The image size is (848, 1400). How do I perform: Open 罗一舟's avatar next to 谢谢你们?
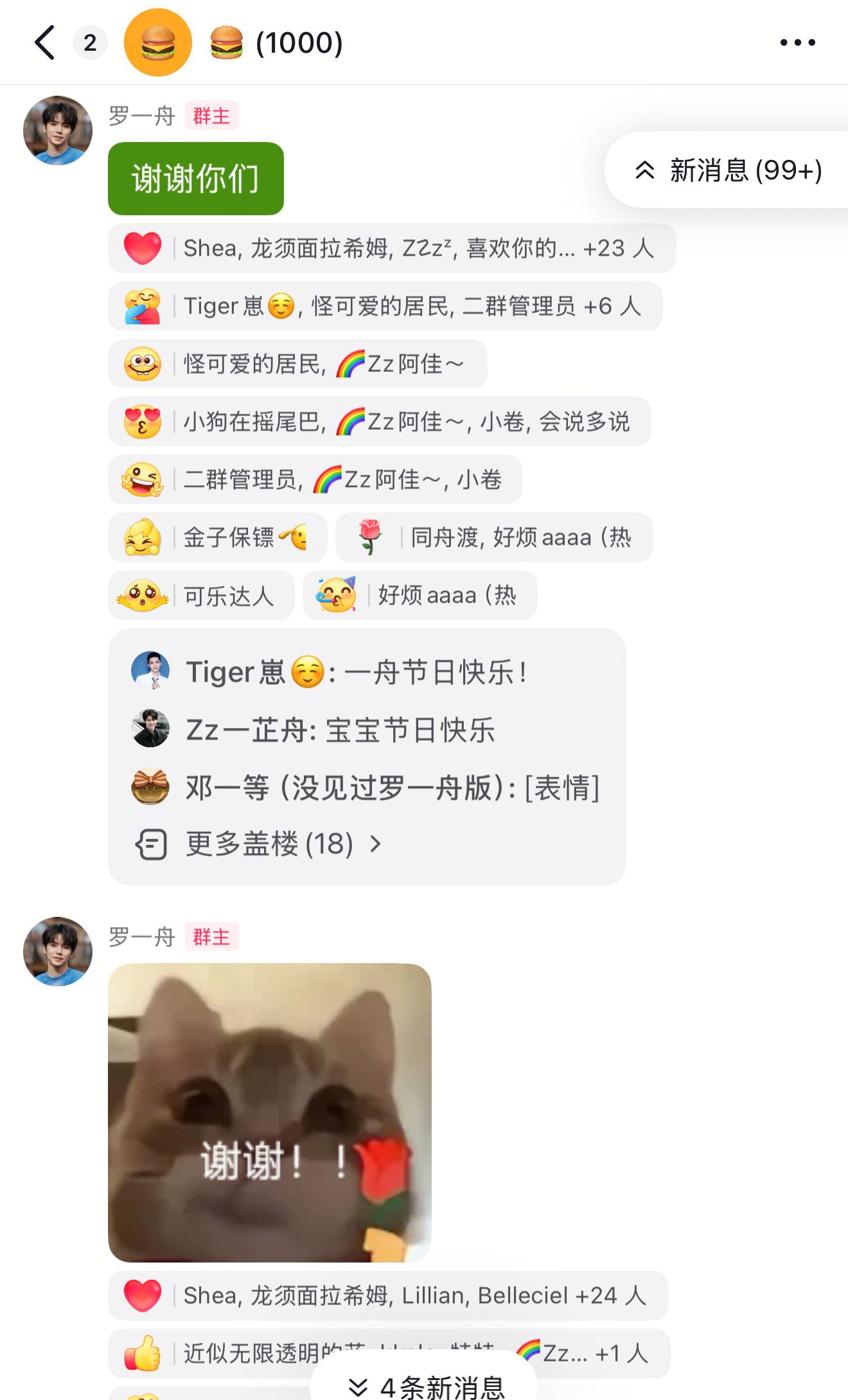(58, 130)
